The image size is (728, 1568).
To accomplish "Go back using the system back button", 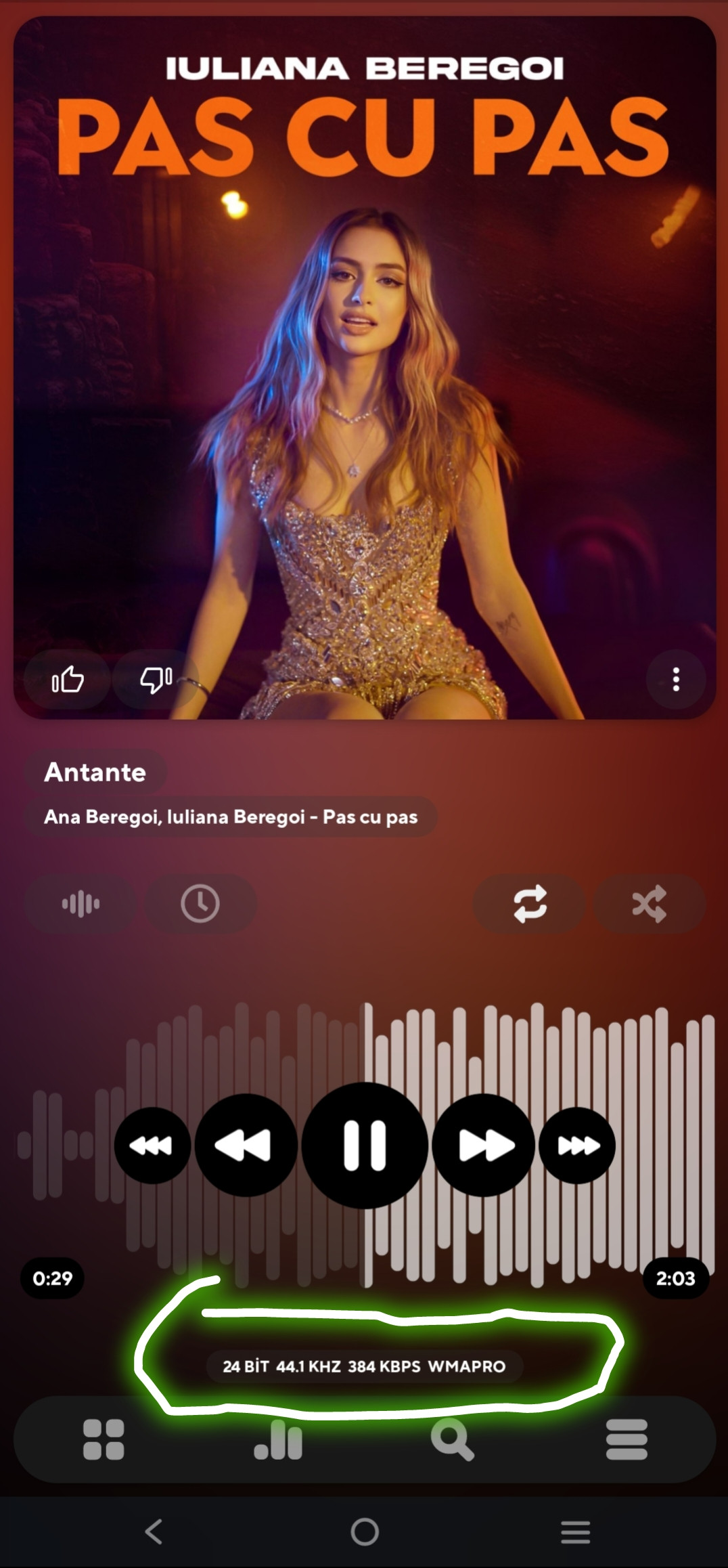I will 154,1531.
